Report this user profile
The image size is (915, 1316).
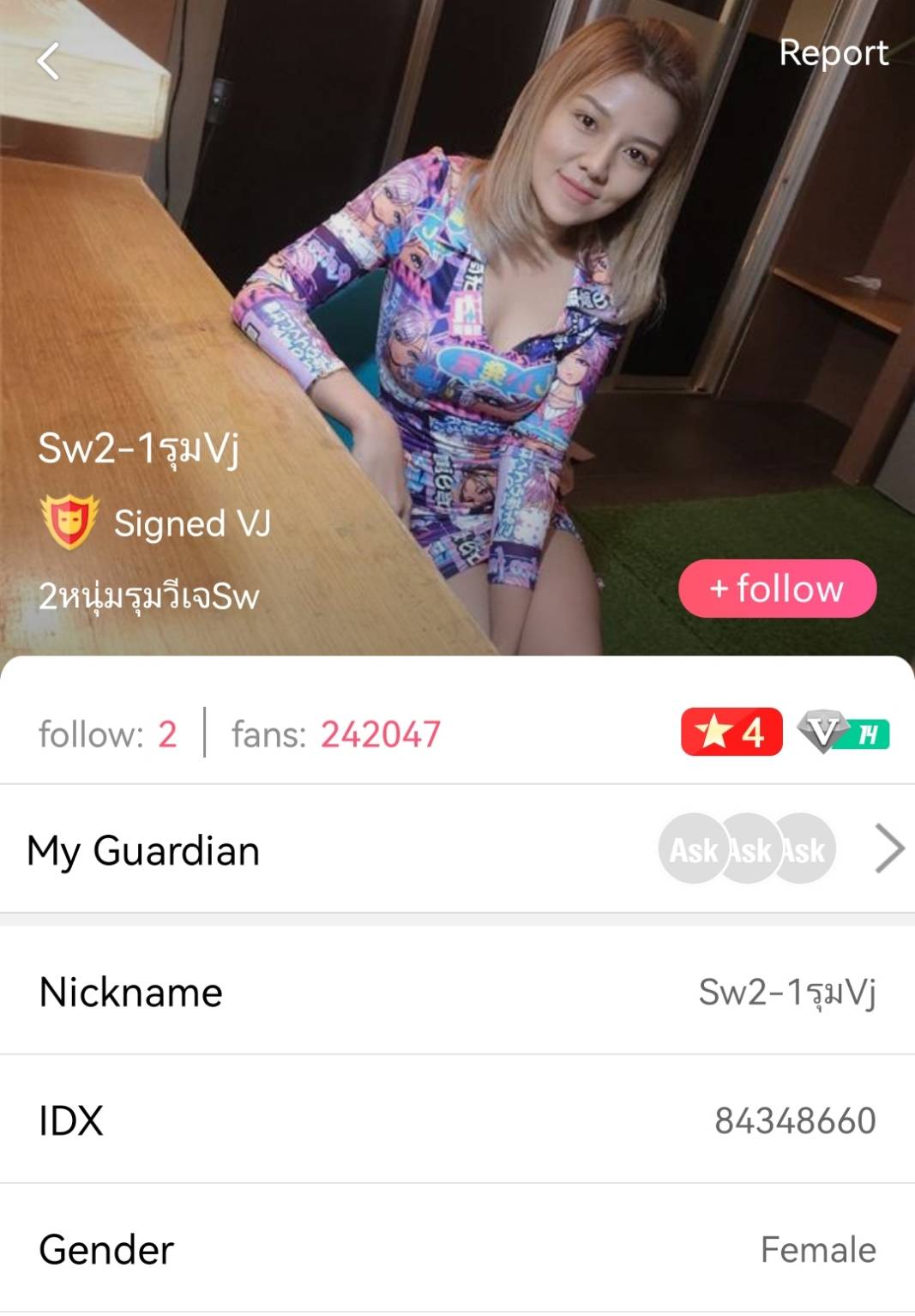click(833, 53)
